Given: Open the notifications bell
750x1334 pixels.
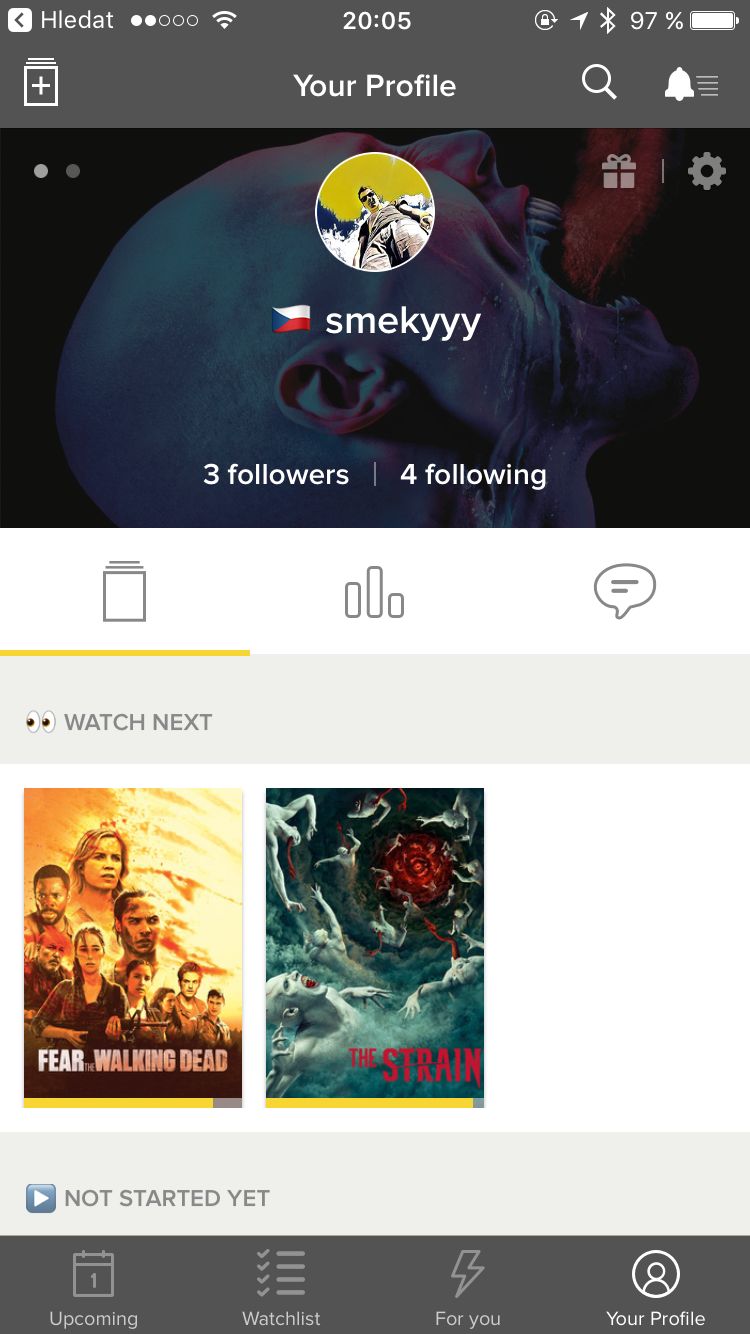Looking at the screenshot, I should (x=690, y=85).
